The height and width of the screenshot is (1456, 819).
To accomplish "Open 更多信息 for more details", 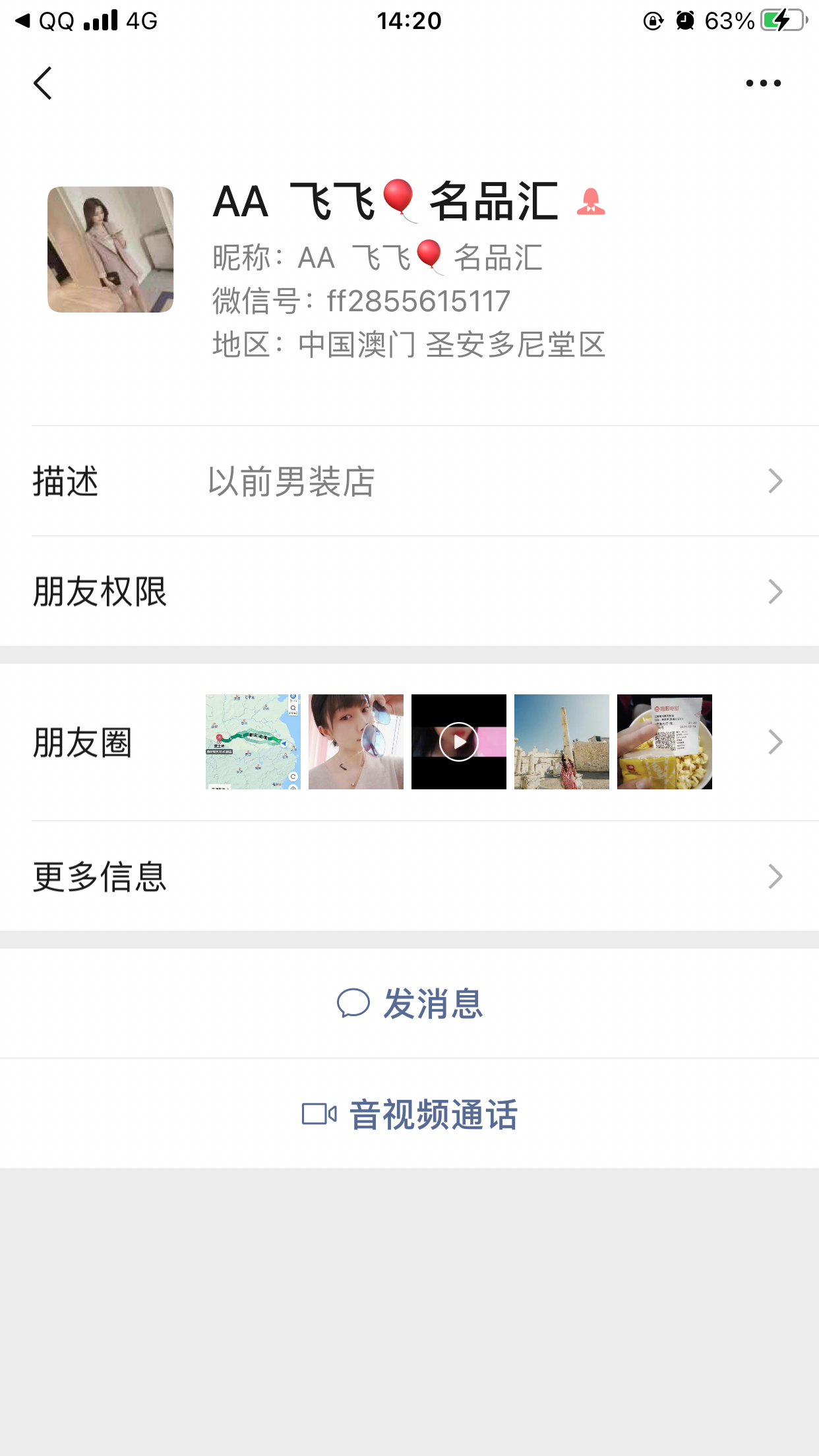I will click(409, 876).
